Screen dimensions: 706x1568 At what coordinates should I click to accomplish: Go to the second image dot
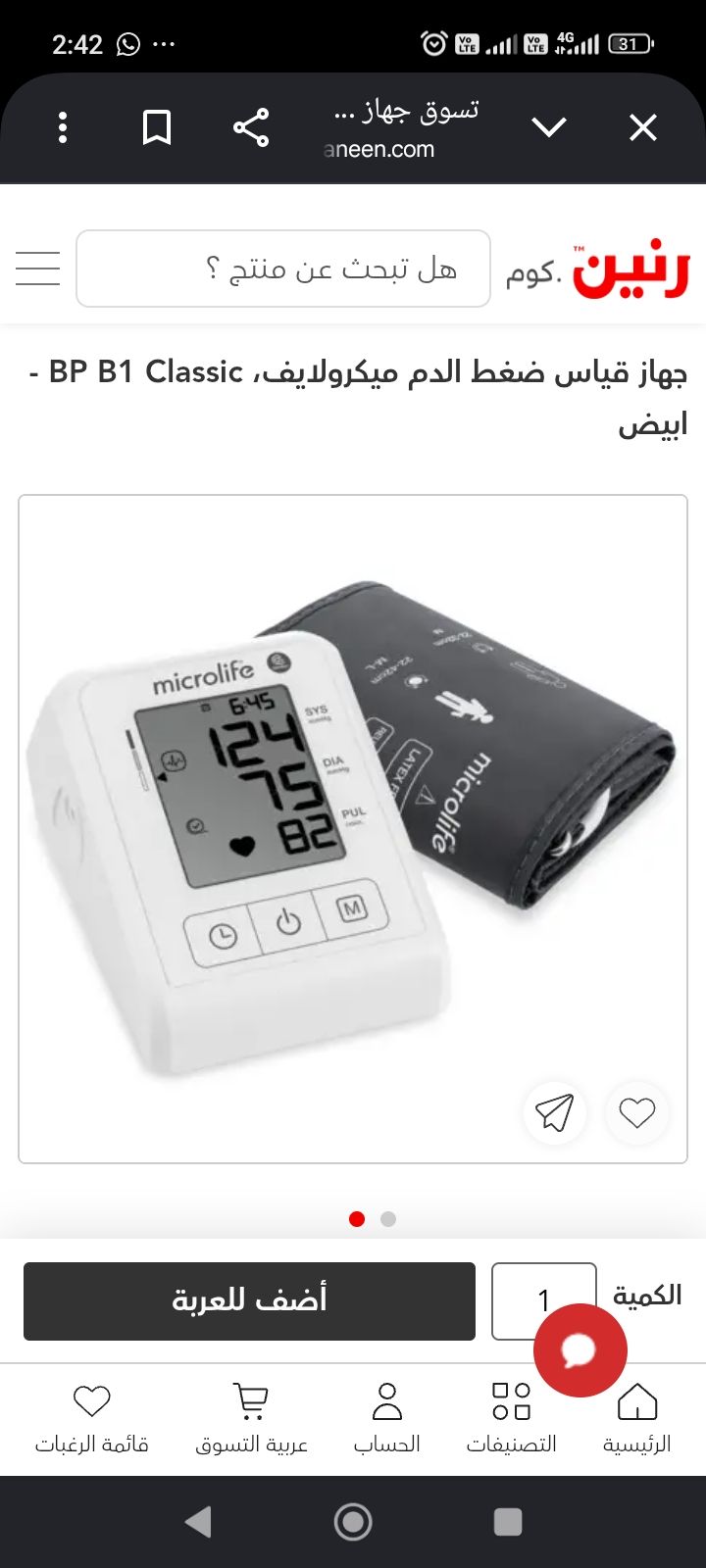click(388, 1219)
